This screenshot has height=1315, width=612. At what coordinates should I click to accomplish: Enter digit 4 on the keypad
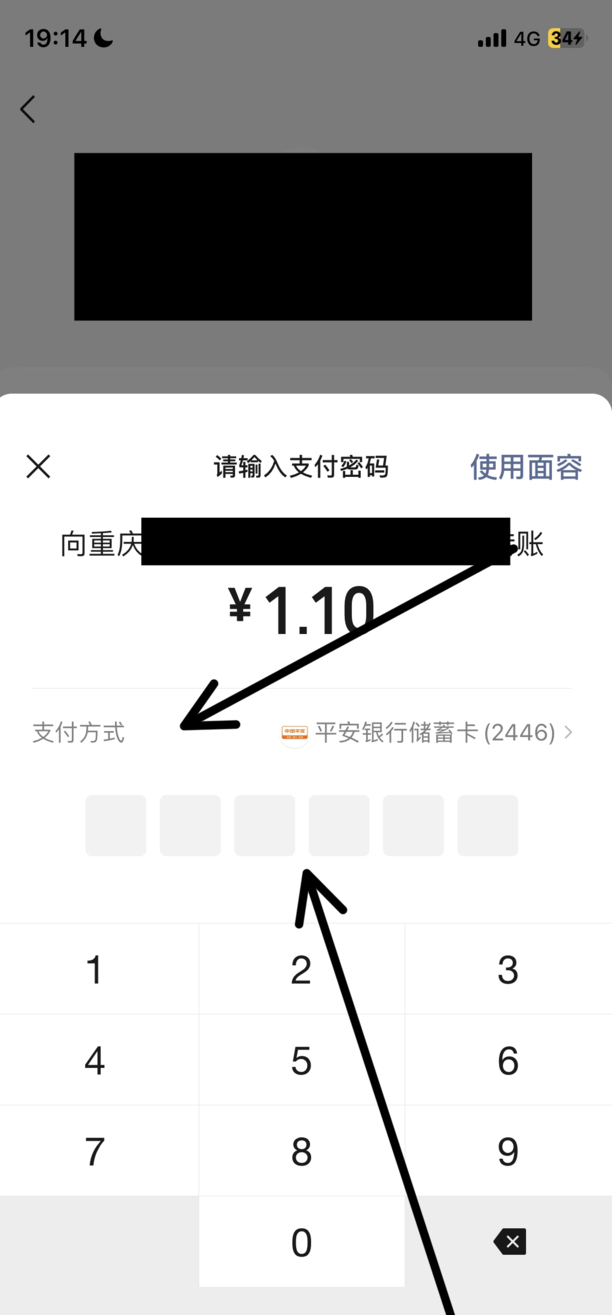click(95, 1061)
